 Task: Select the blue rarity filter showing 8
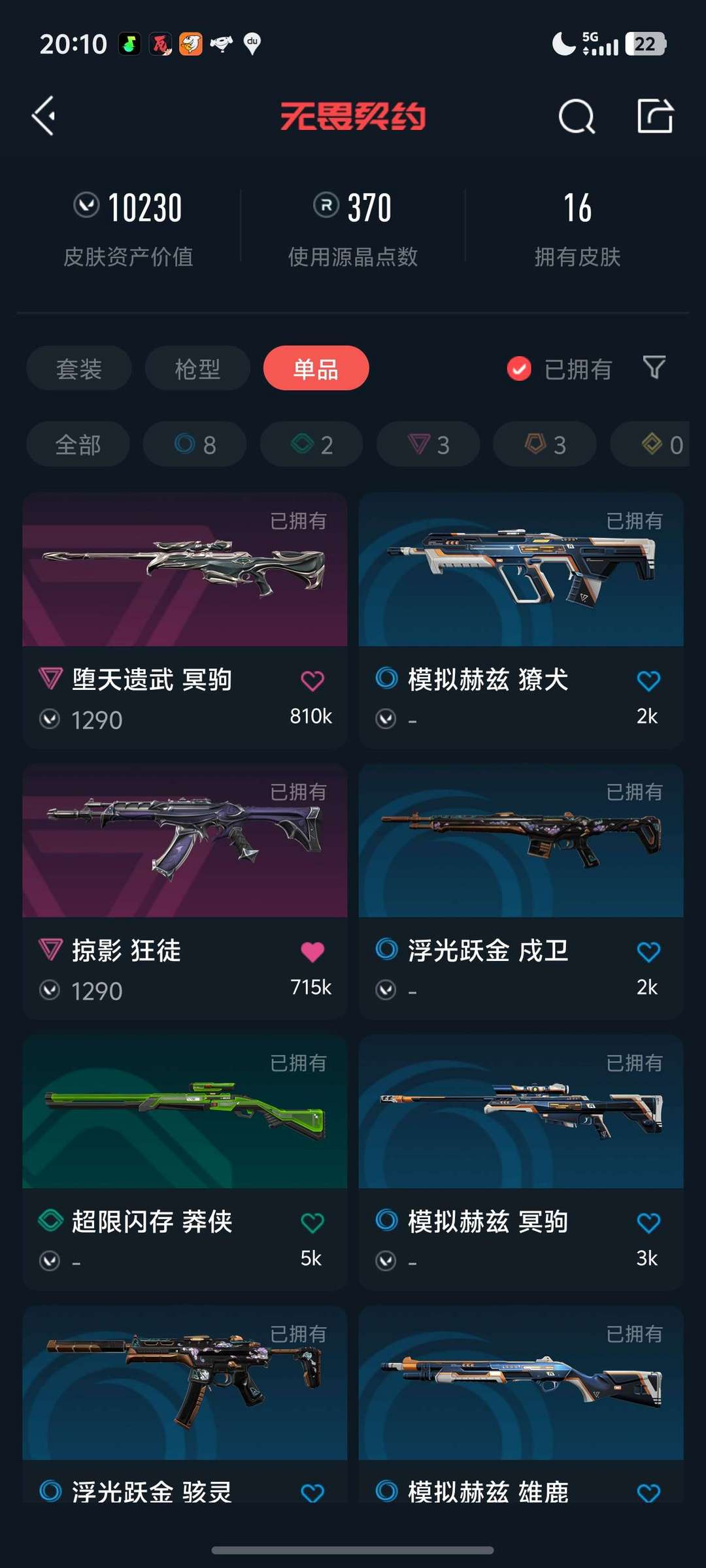pyautogui.click(x=194, y=444)
